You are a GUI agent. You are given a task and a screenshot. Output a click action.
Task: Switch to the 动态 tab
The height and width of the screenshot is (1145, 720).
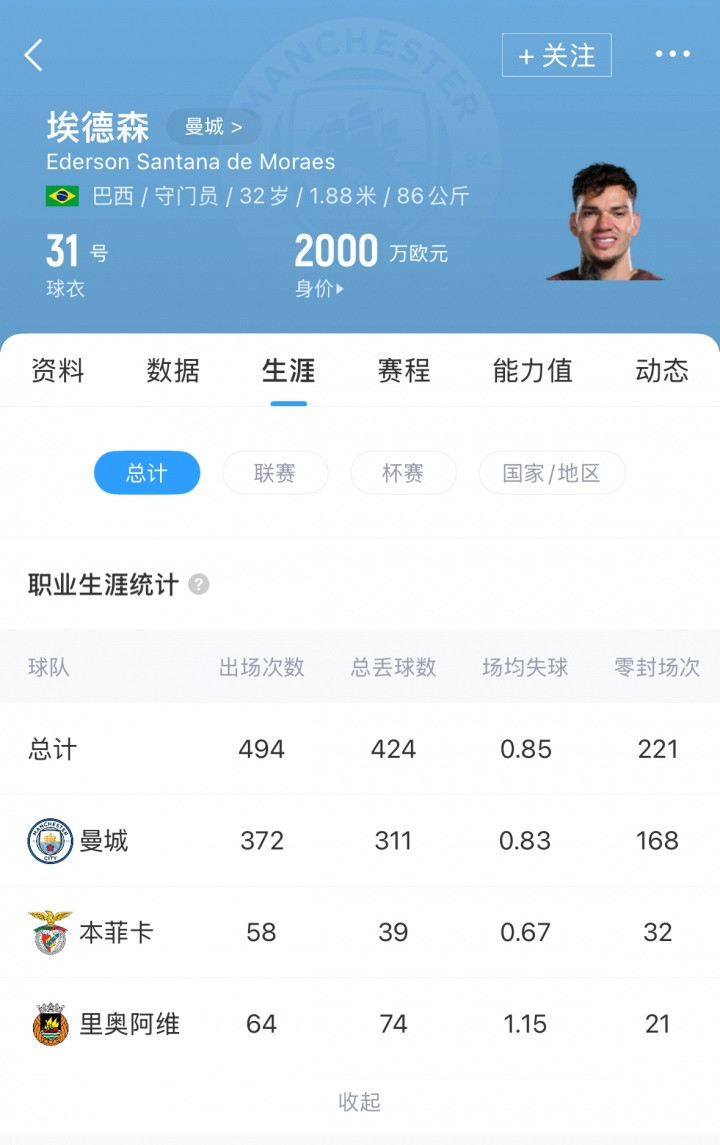(x=662, y=371)
